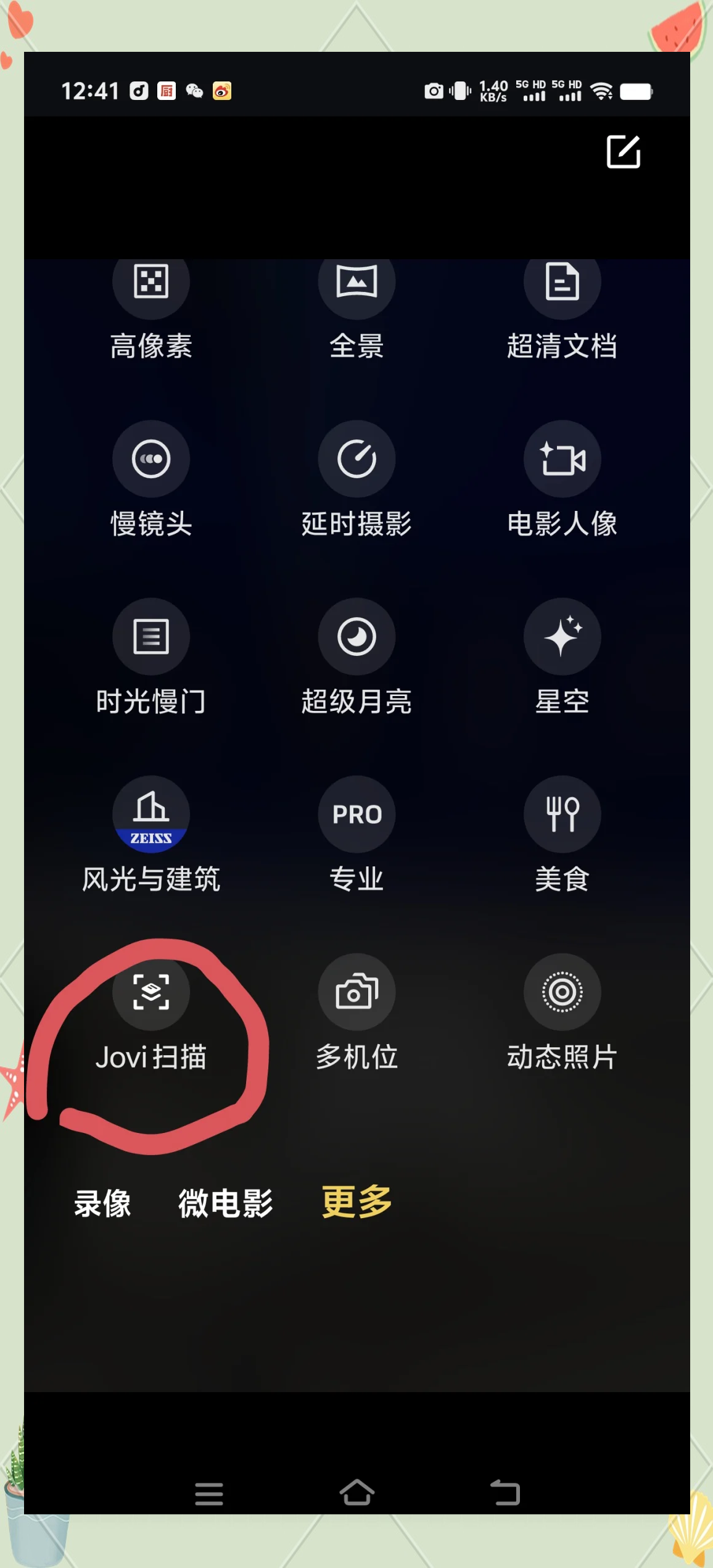Open 时光慢门 long exposure mode
This screenshot has height=1568, width=713.
[x=151, y=637]
